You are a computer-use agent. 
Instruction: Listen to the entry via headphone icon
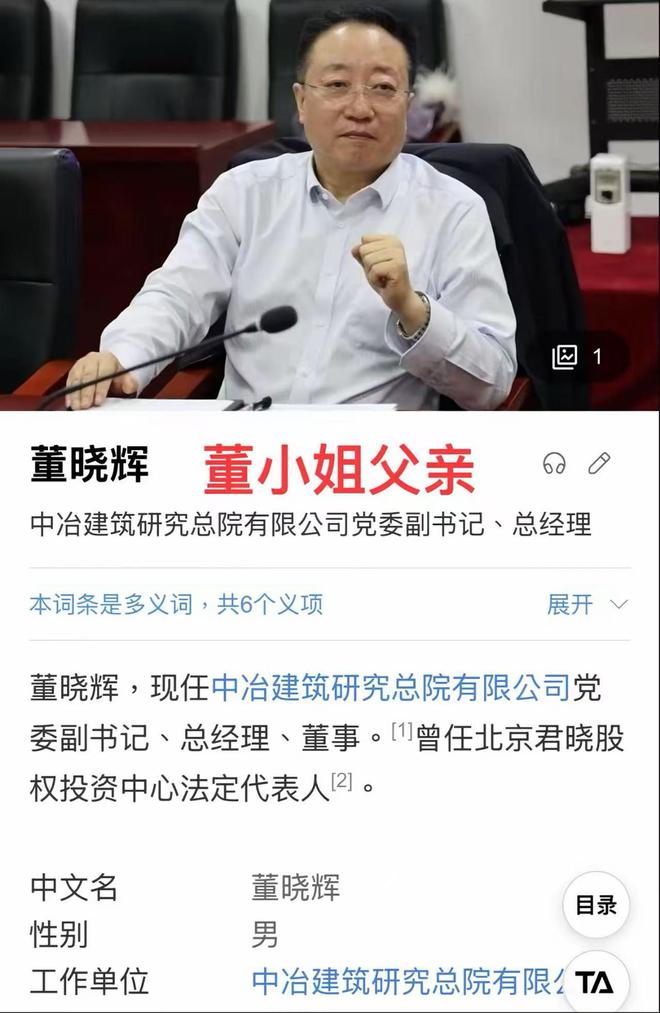click(554, 463)
